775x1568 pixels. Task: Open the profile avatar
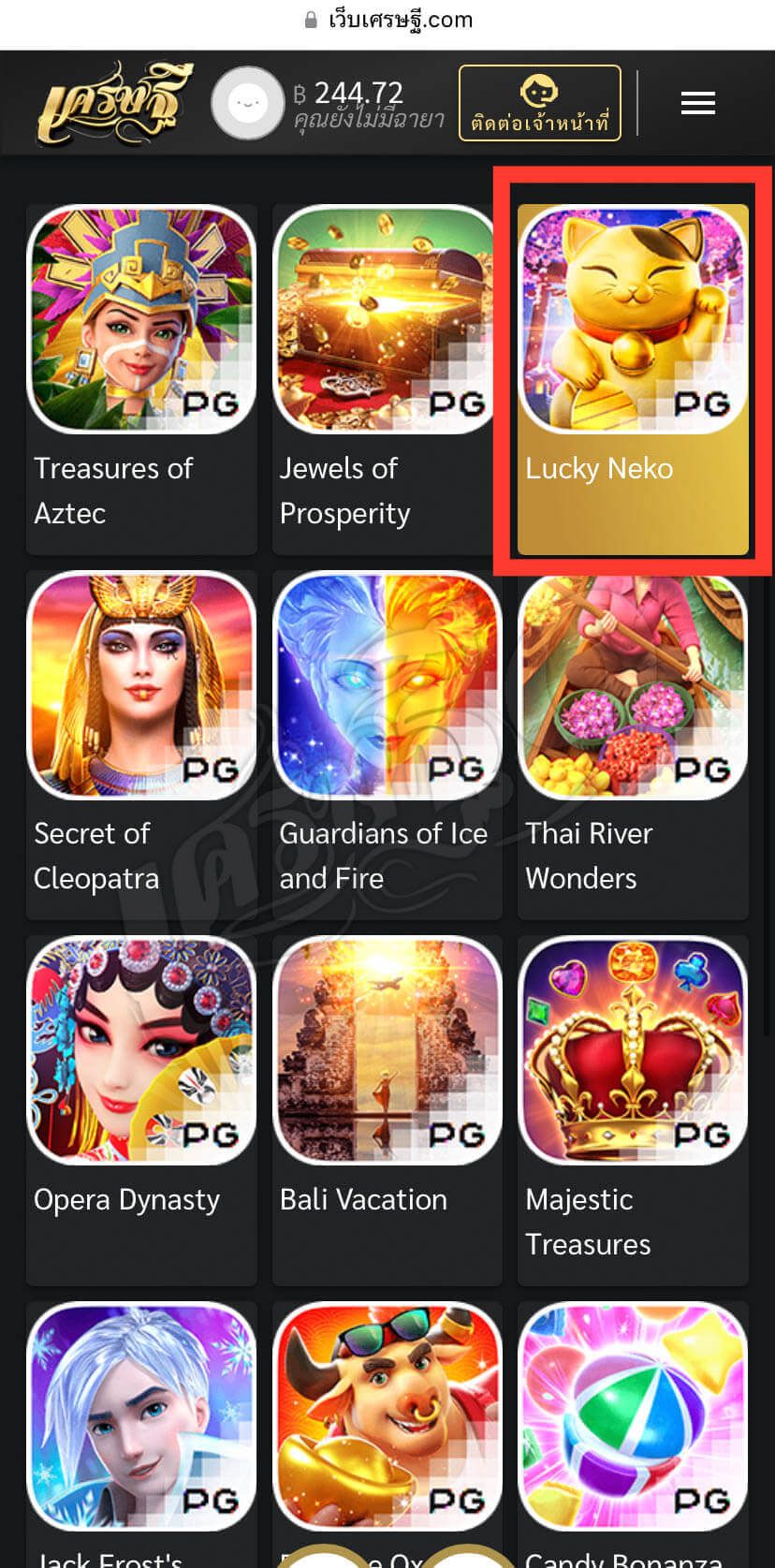click(247, 103)
